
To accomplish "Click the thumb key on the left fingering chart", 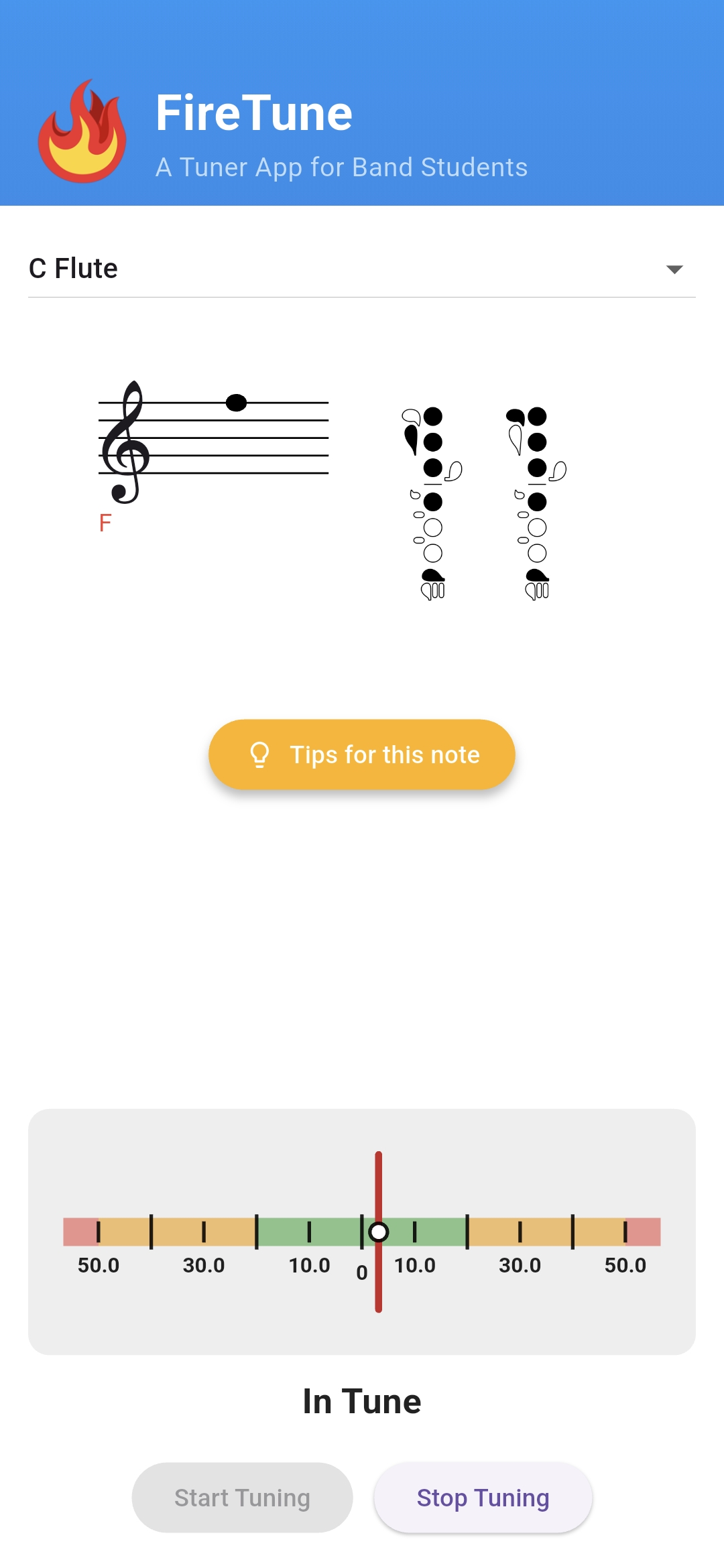I will tap(410, 432).
